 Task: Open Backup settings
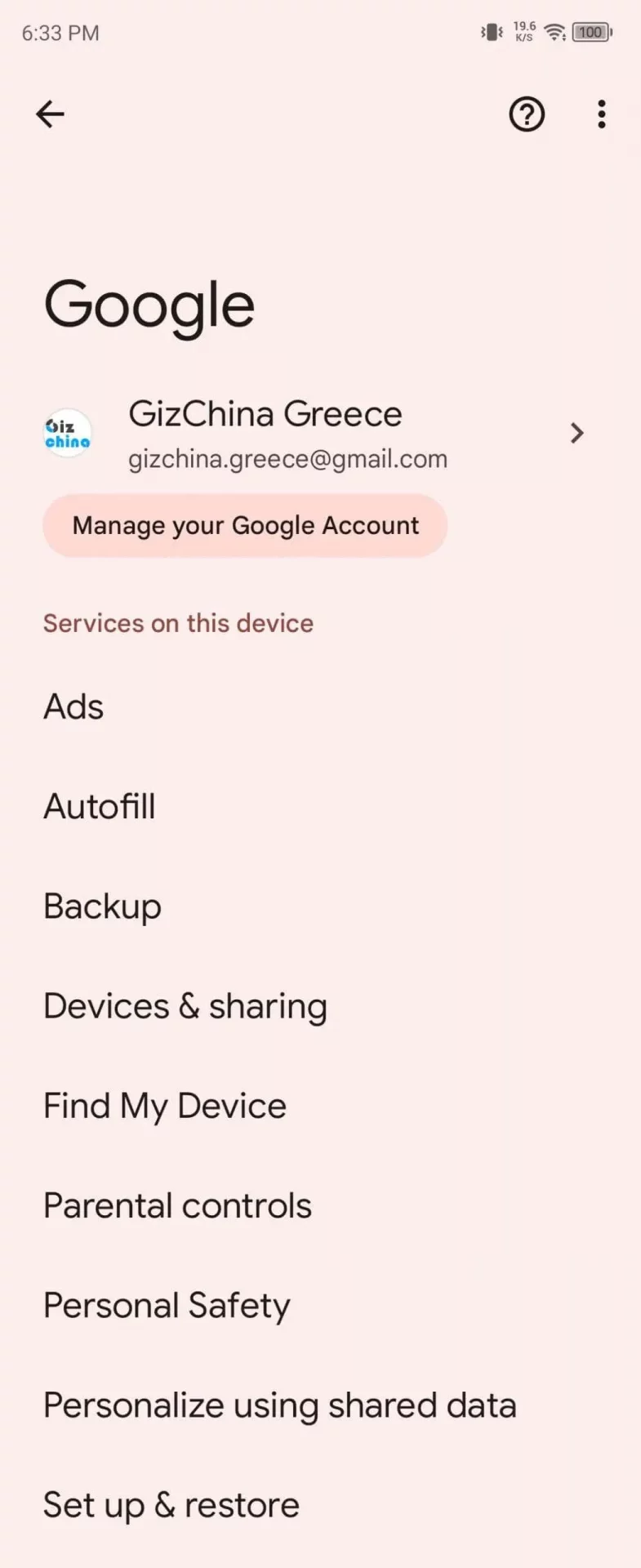pyautogui.click(x=102, y=906)
